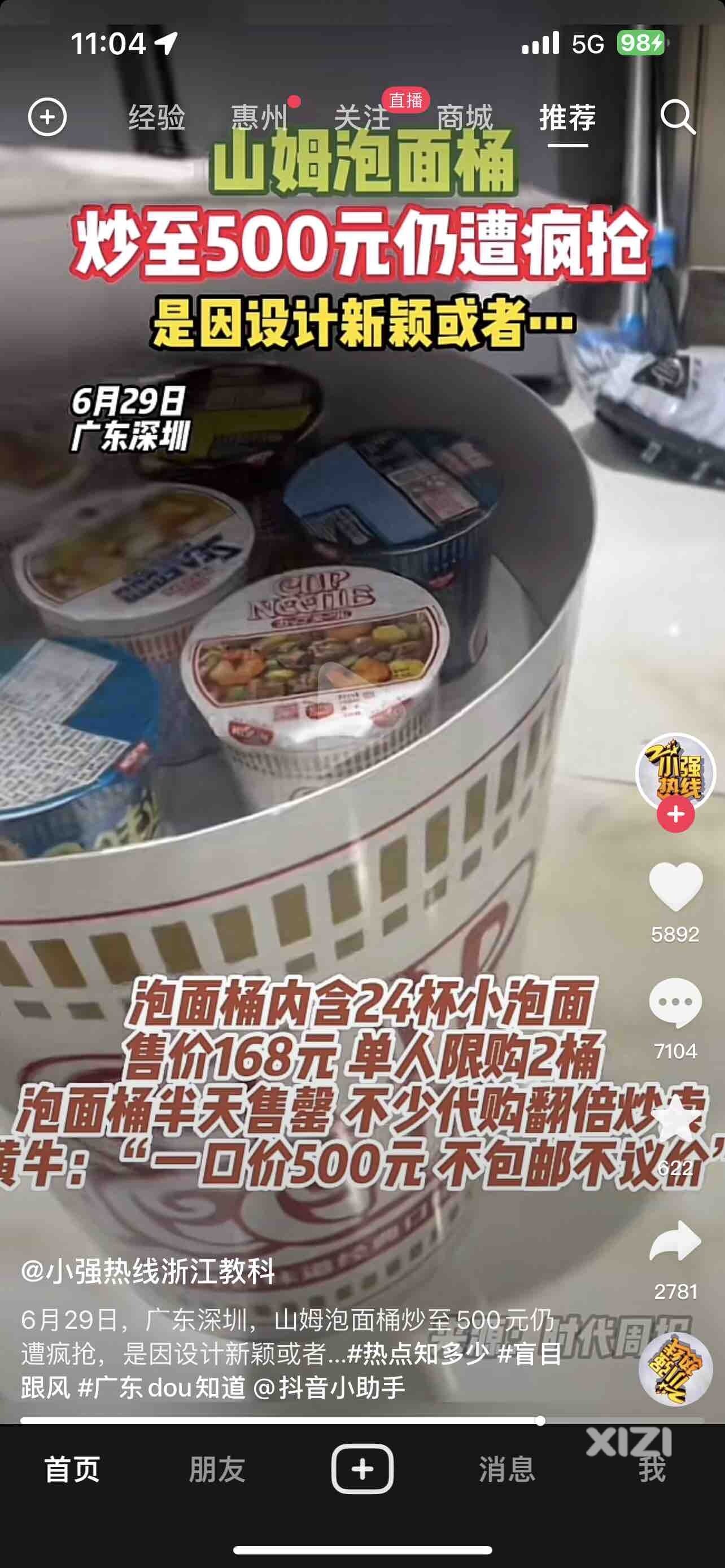Viewport: 725px width, 1568px height.
Task: Follow the author with red plus button
Action: coord(675,814)
